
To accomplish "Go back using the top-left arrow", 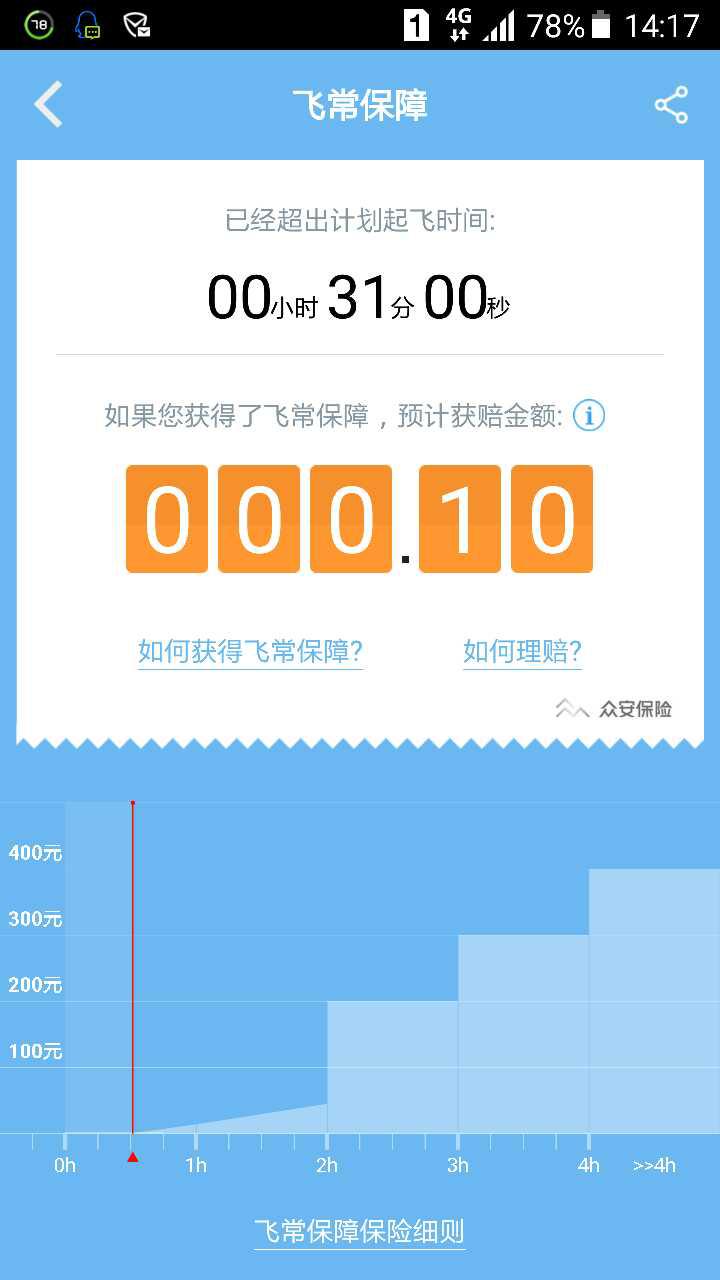I will pyautogui.click(x=48, y=104).
